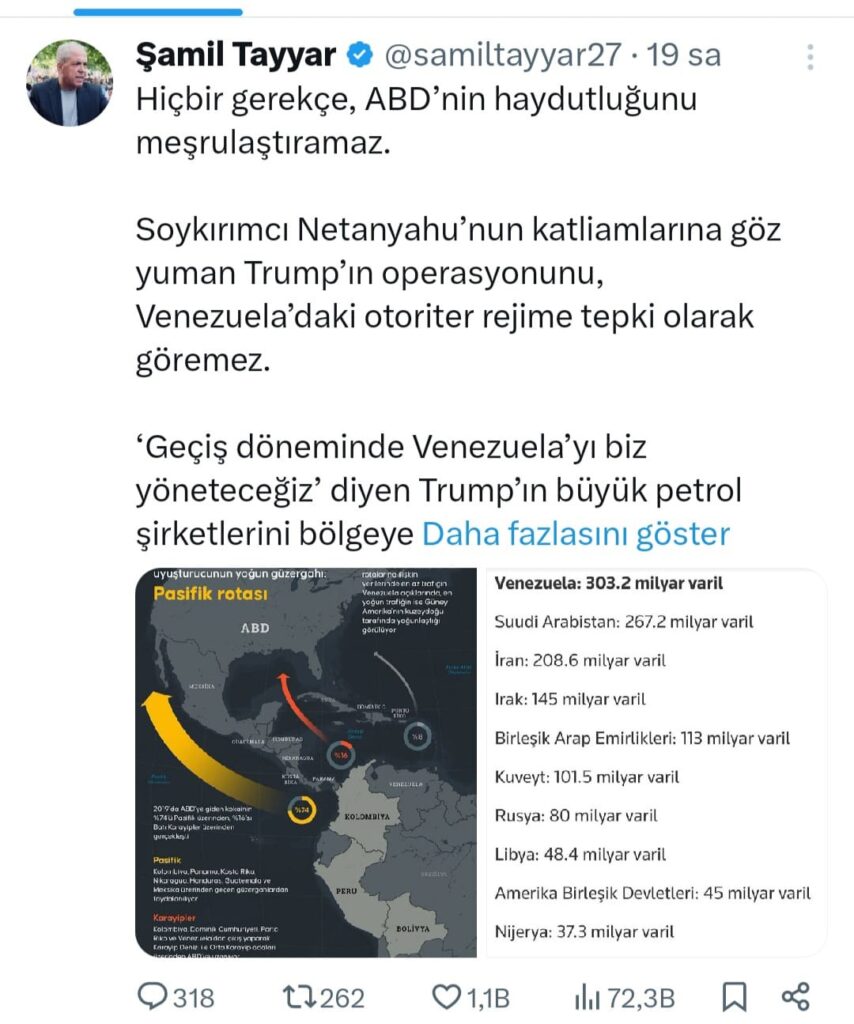Expand tweet with Daha fazlasını göster
Viewport: 854px width, 1024px height.
[x=576, y=534]
